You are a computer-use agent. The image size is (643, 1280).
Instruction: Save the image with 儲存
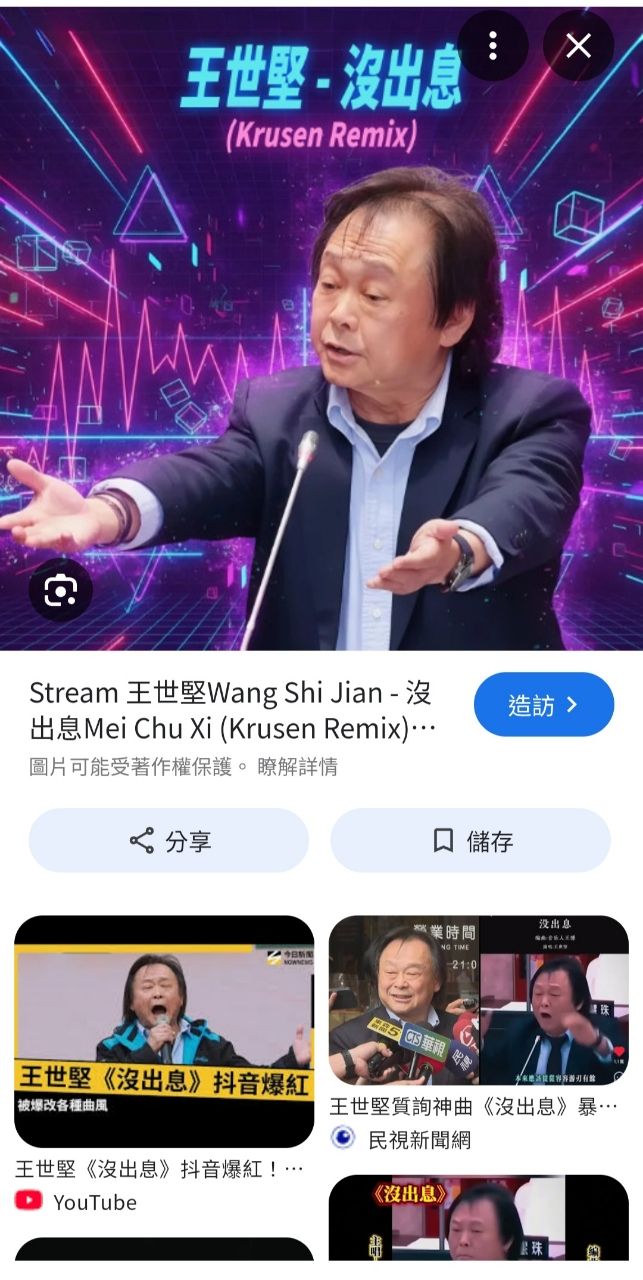(470, 840)
